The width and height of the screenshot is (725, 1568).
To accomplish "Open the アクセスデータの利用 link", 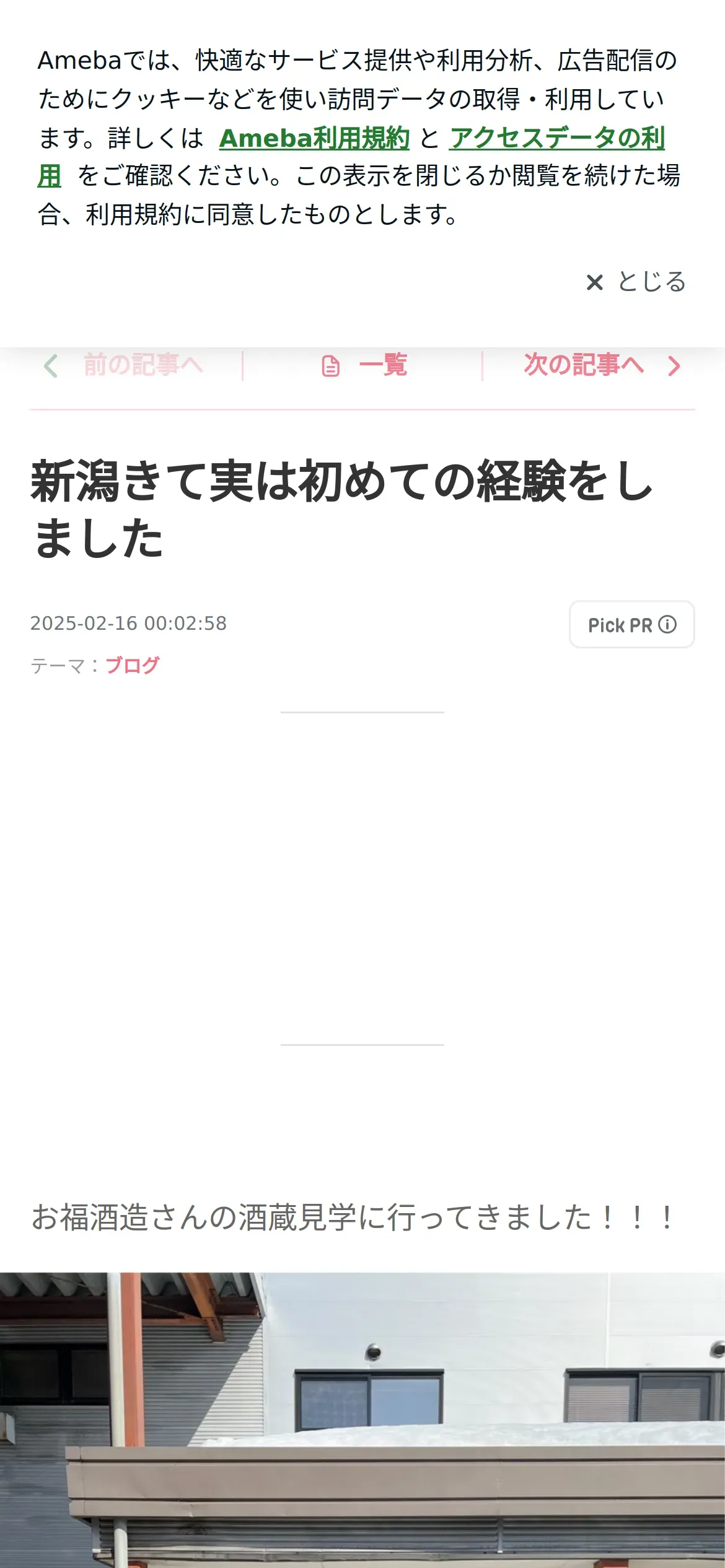I will [x=556, y=138].
